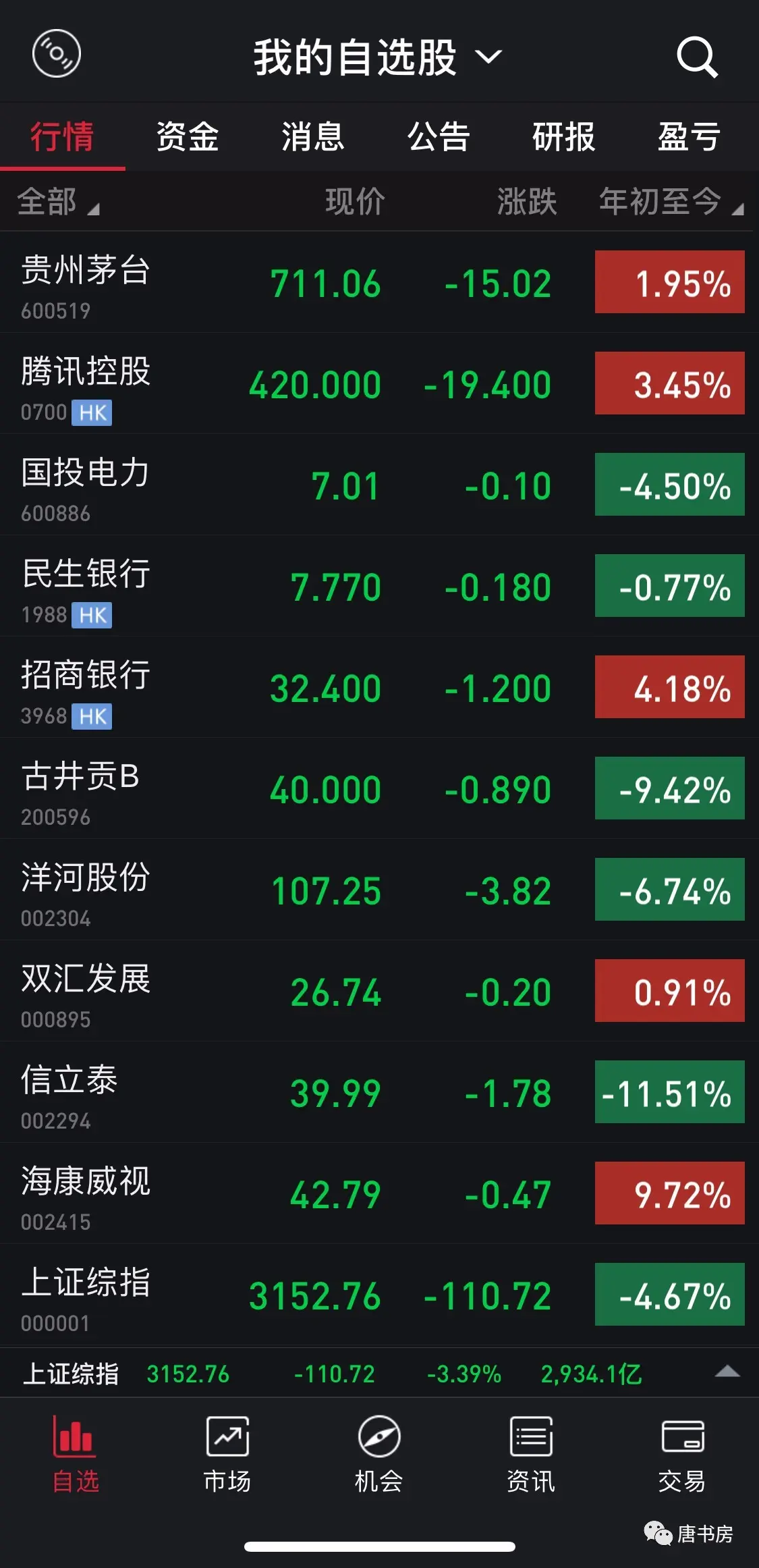Expand the 我的自选股 watchlist dropdown
Screen dimensions: 759x1568
[377, 57]
